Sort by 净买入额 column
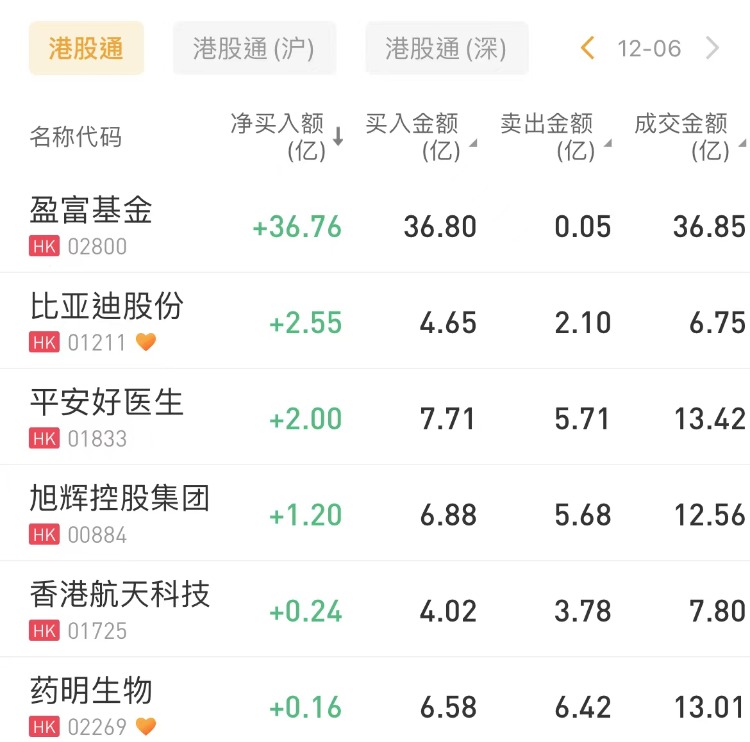This screenshot has height=742, width=750. pos(286,137)
